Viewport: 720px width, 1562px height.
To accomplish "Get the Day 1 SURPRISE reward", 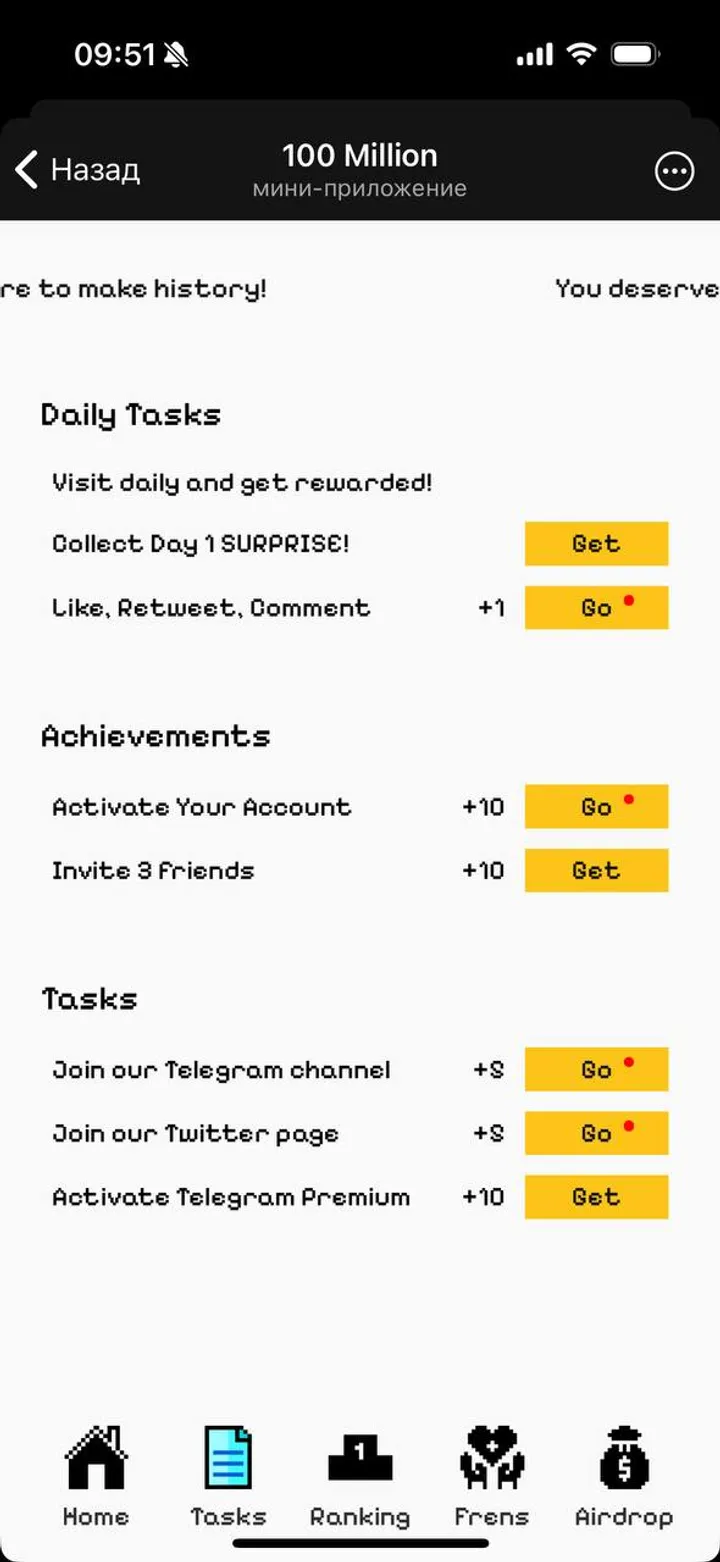I will point(596,544).
